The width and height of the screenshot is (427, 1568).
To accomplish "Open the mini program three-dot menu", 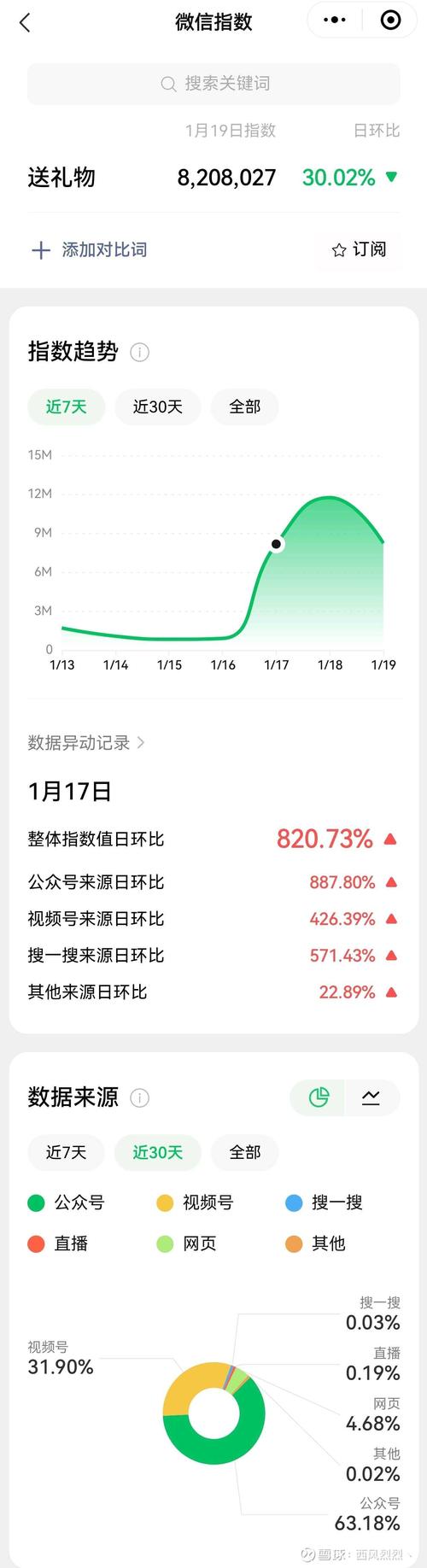I will 335,20.
